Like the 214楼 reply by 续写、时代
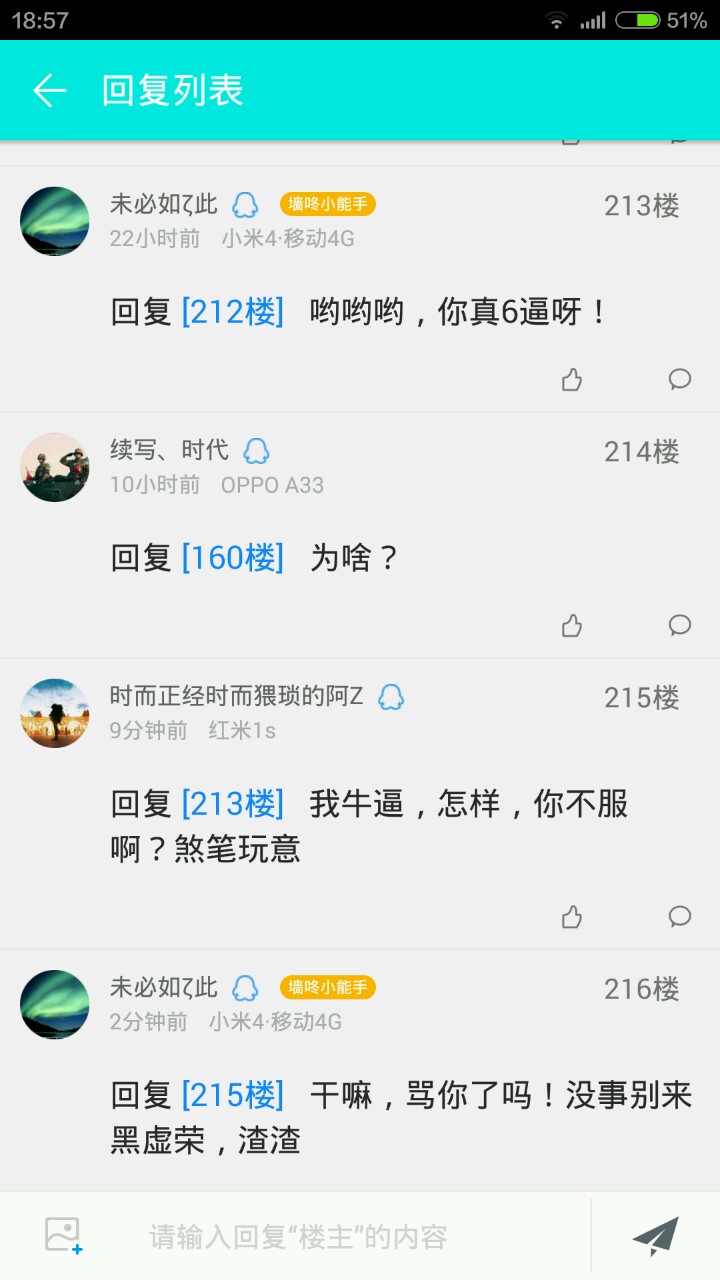The image size is (720, 1280). click(572, 625)
